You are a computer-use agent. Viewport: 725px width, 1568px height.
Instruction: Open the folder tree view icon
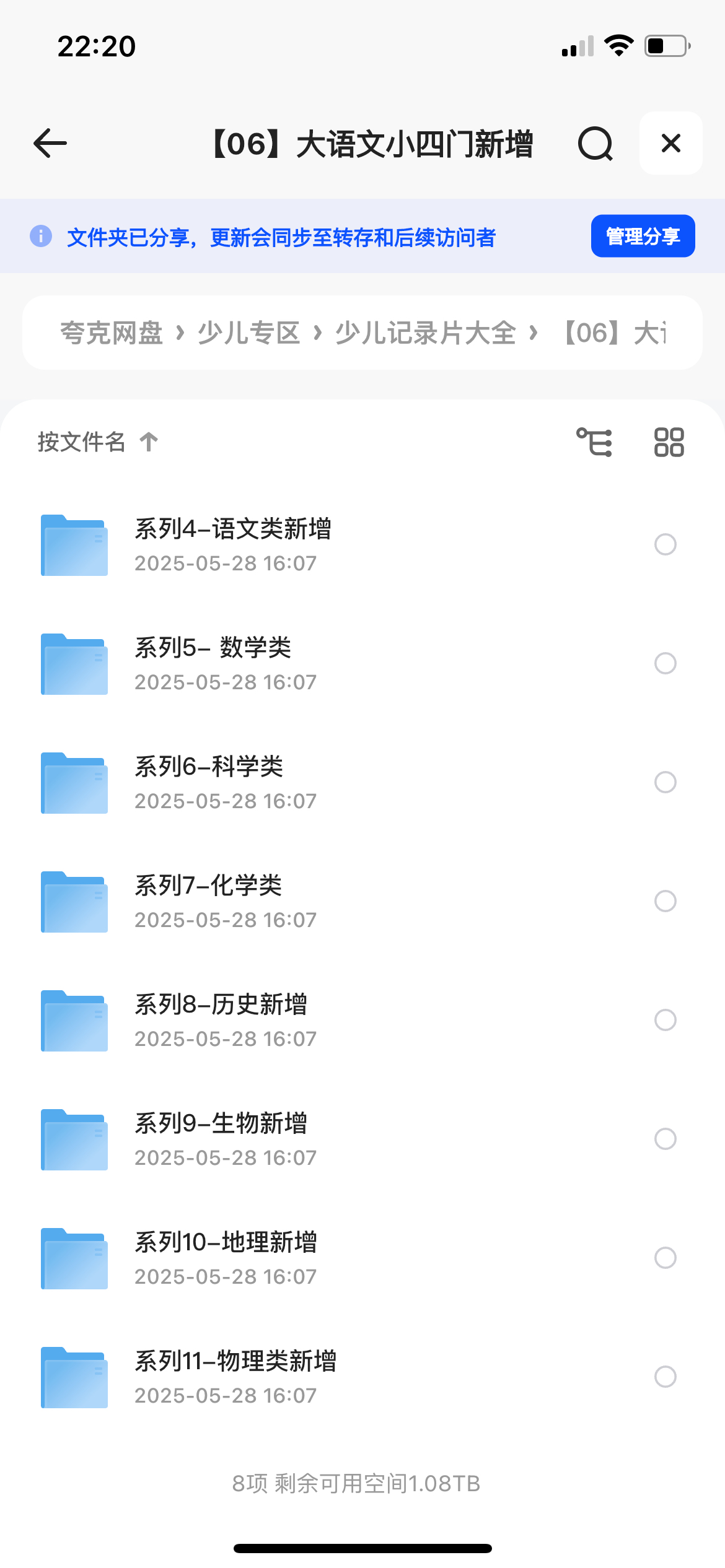tap(594, 442)
